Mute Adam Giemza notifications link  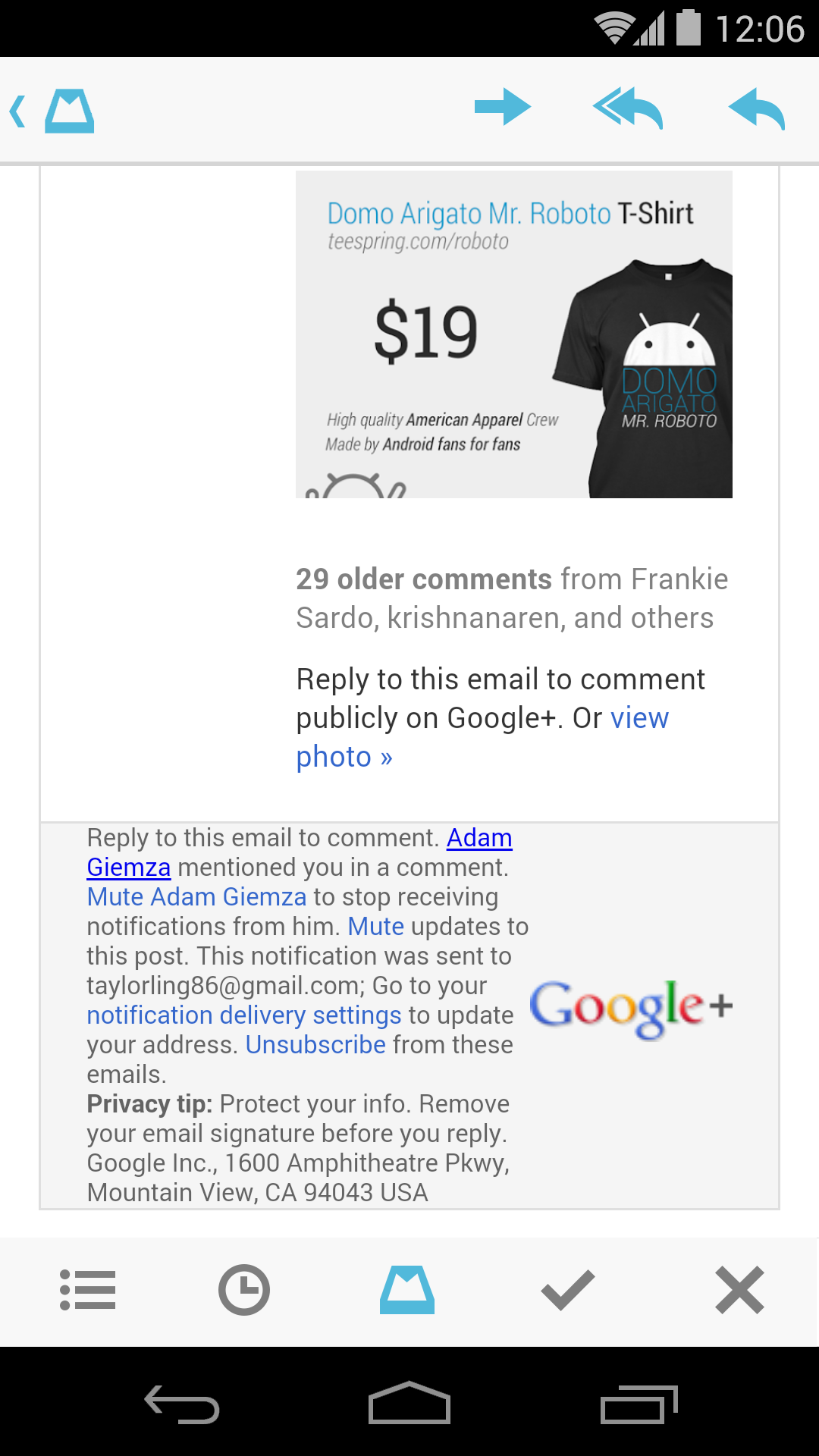[x=196, y=897]
